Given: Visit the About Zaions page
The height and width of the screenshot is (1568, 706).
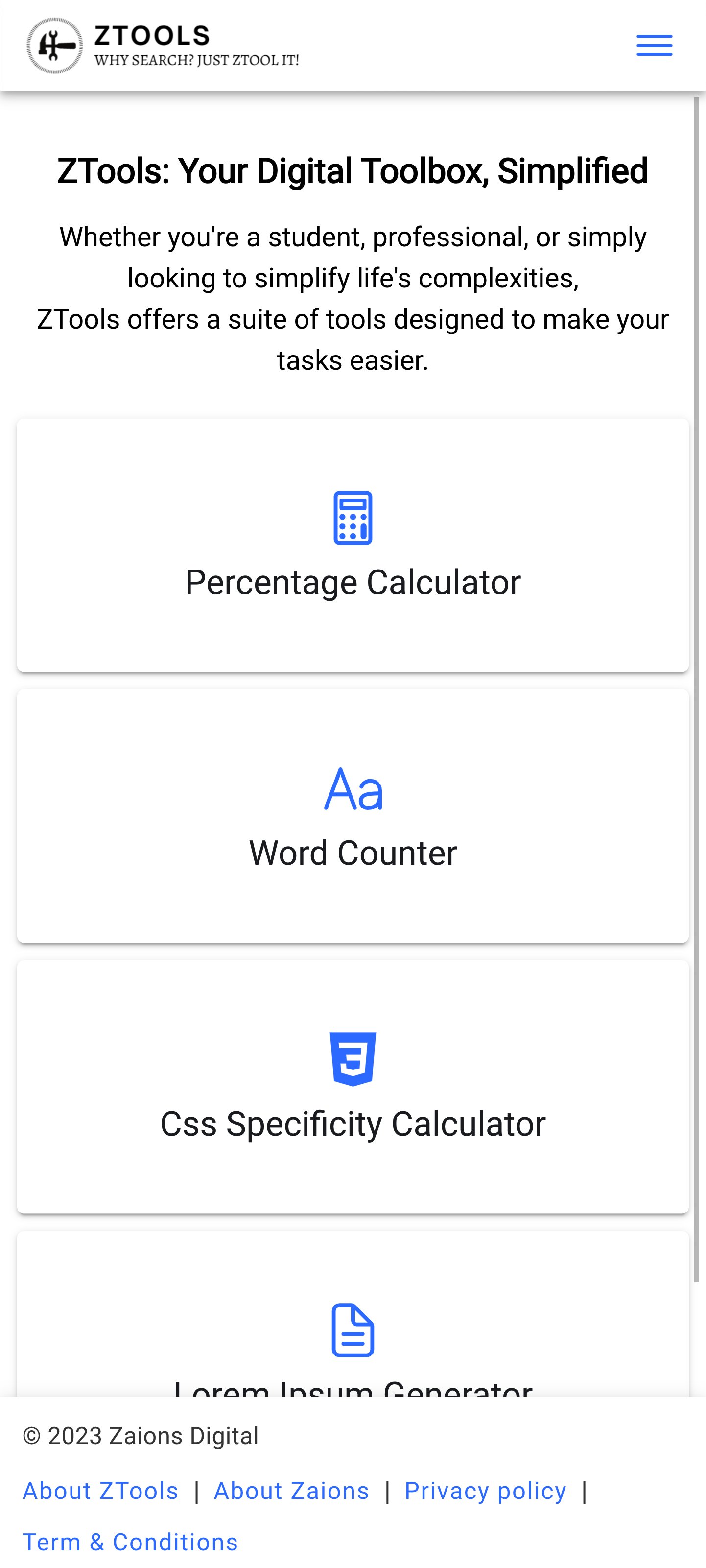Looking at the screenshot, I should pyautogui.click(x=291, y=1490).
